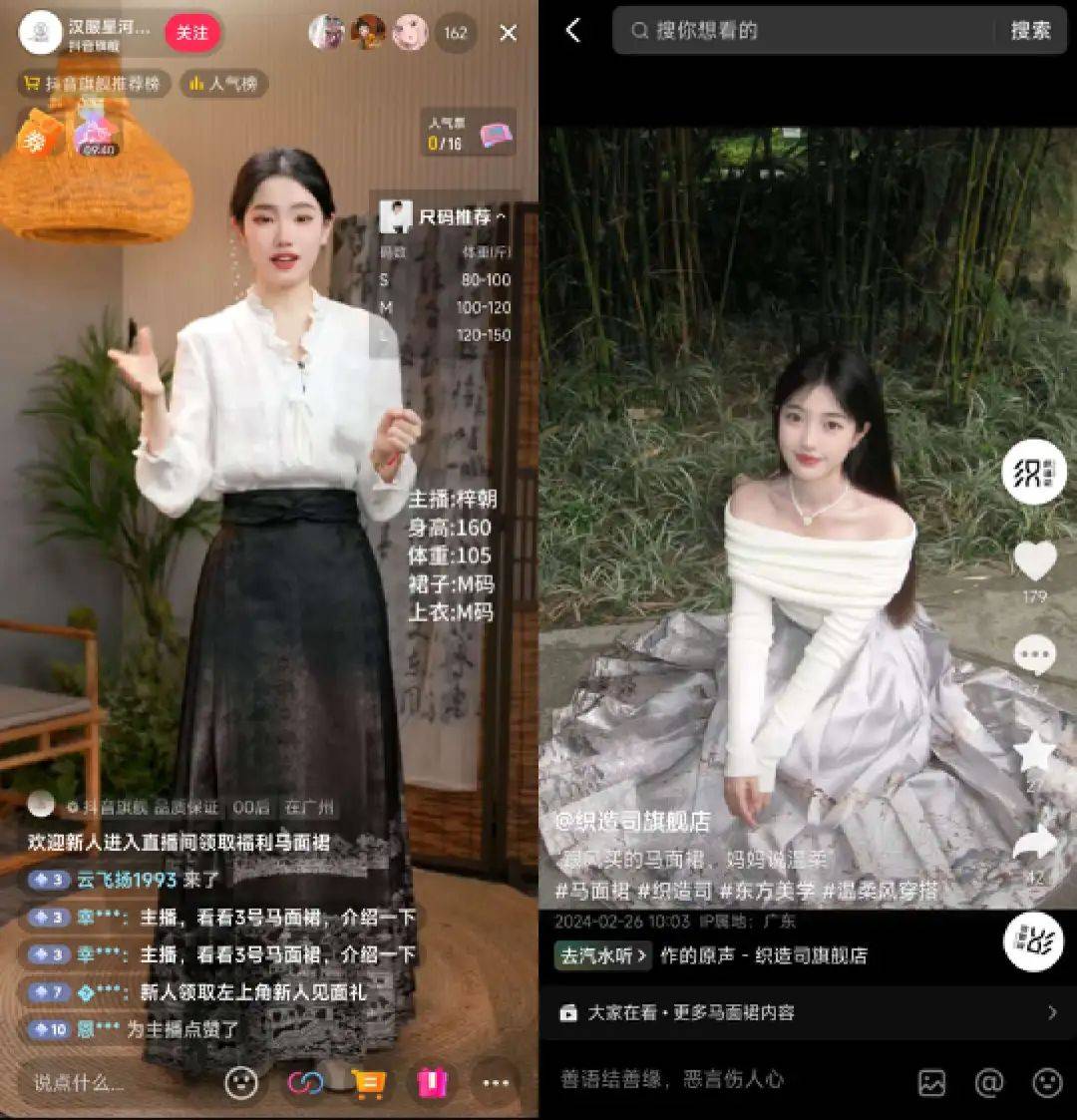Open the video's comments
The height and width of the screenshot is (1120, 1077).
[1034, 656]
